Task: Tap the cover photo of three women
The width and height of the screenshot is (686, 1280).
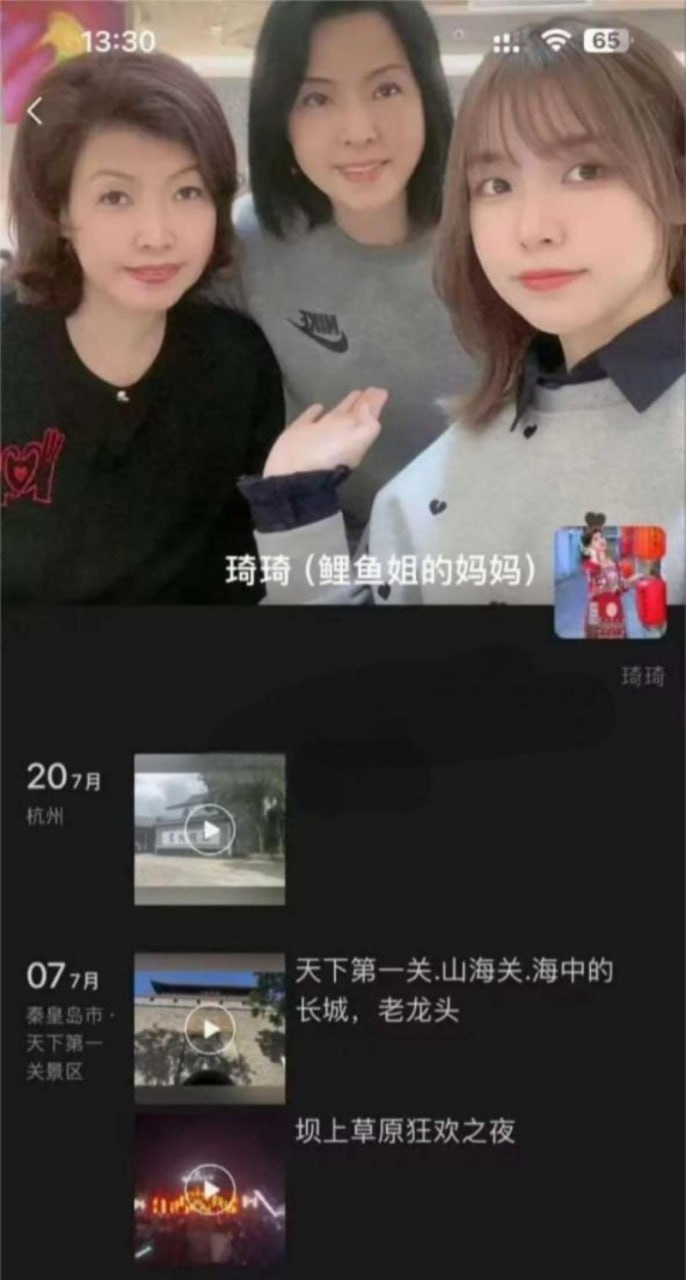Action: [343, 302]
